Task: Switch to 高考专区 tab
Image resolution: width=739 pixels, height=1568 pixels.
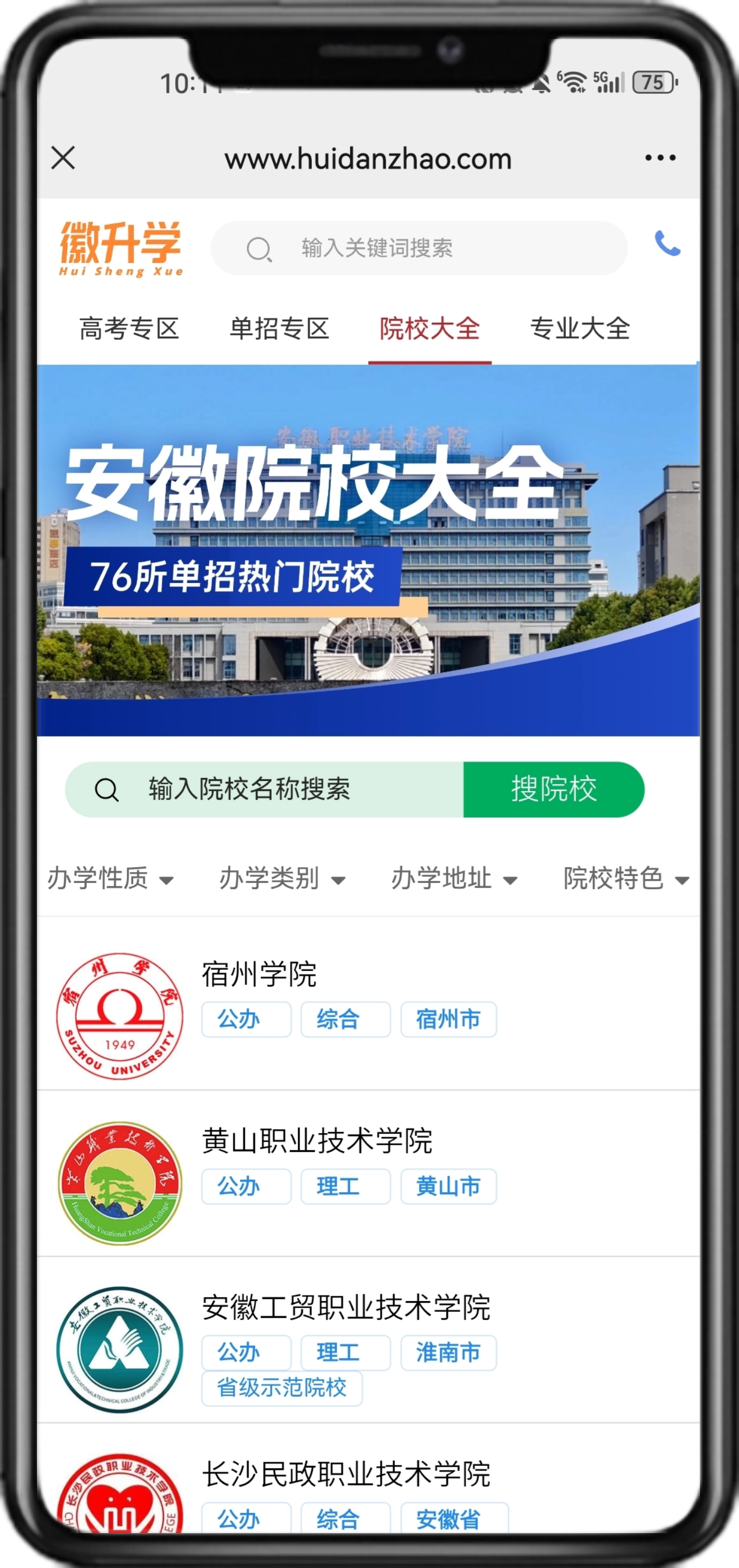Action: [x=129, y=329]
